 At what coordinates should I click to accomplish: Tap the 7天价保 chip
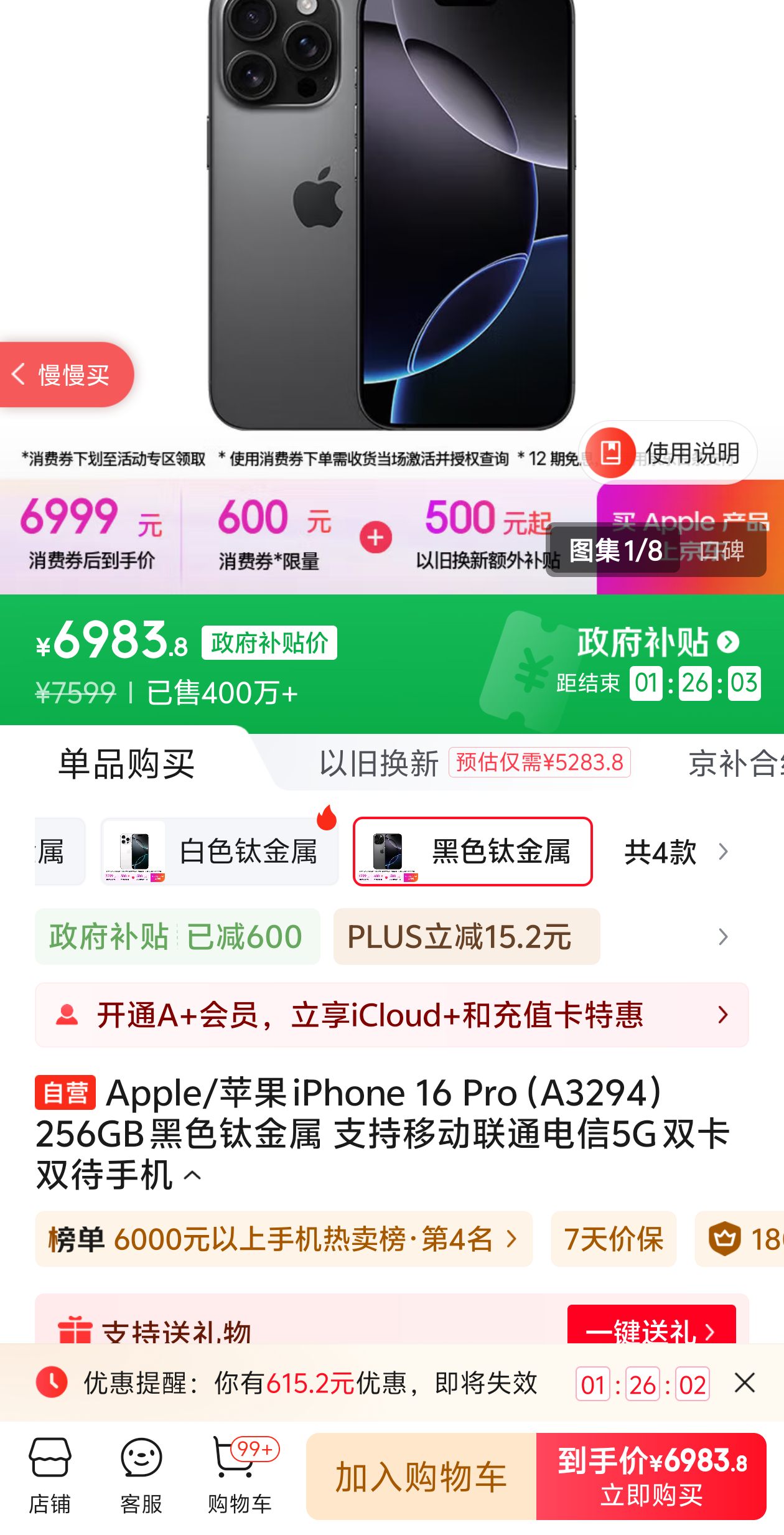[613, 1239]
